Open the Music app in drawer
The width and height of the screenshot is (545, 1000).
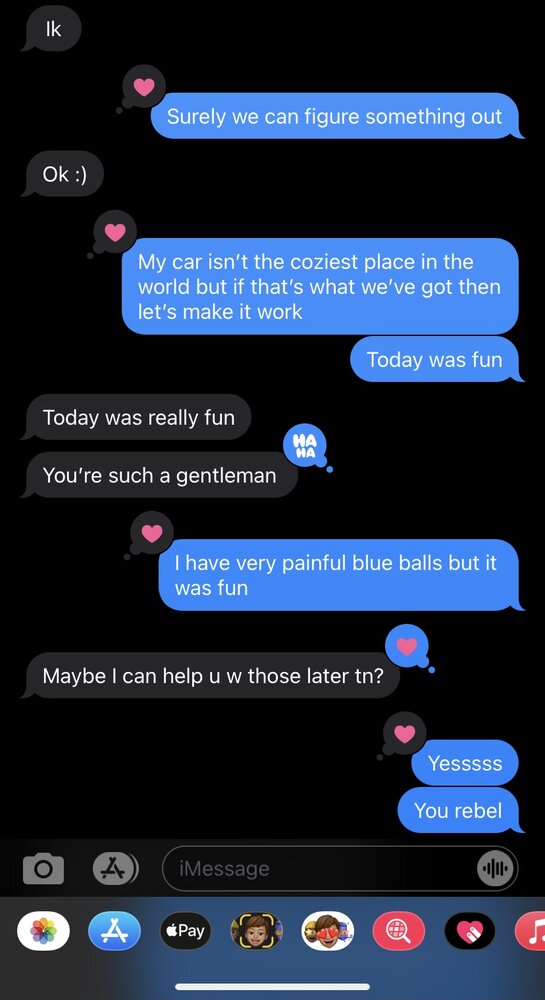[530, 930]
